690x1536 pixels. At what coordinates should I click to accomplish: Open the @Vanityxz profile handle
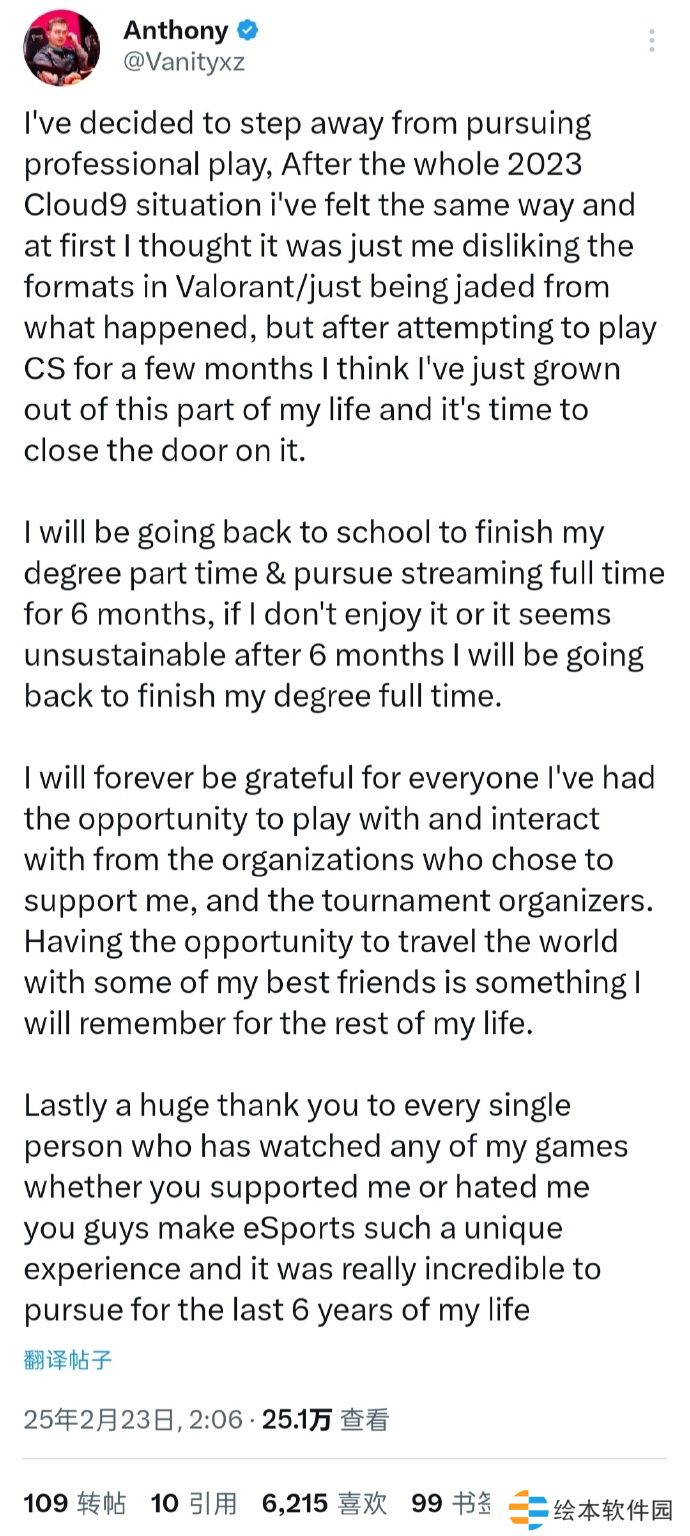pyautogui.click(x=184, y=62)
